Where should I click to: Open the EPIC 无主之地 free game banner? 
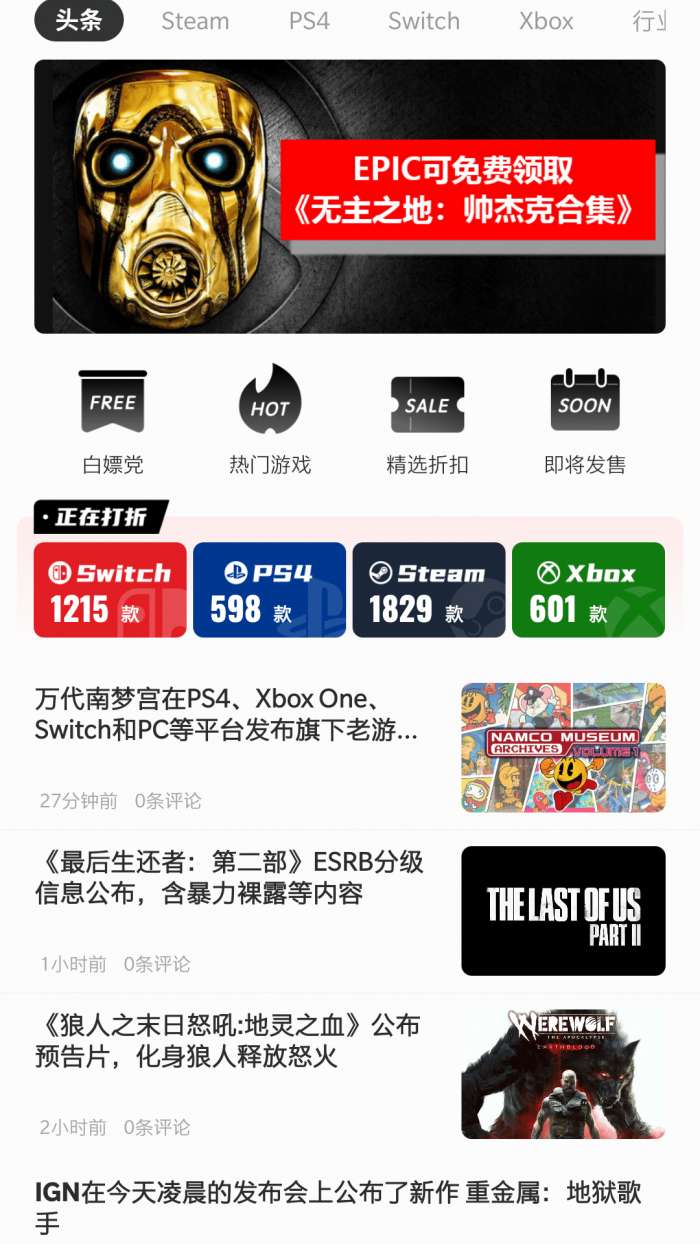350,196
